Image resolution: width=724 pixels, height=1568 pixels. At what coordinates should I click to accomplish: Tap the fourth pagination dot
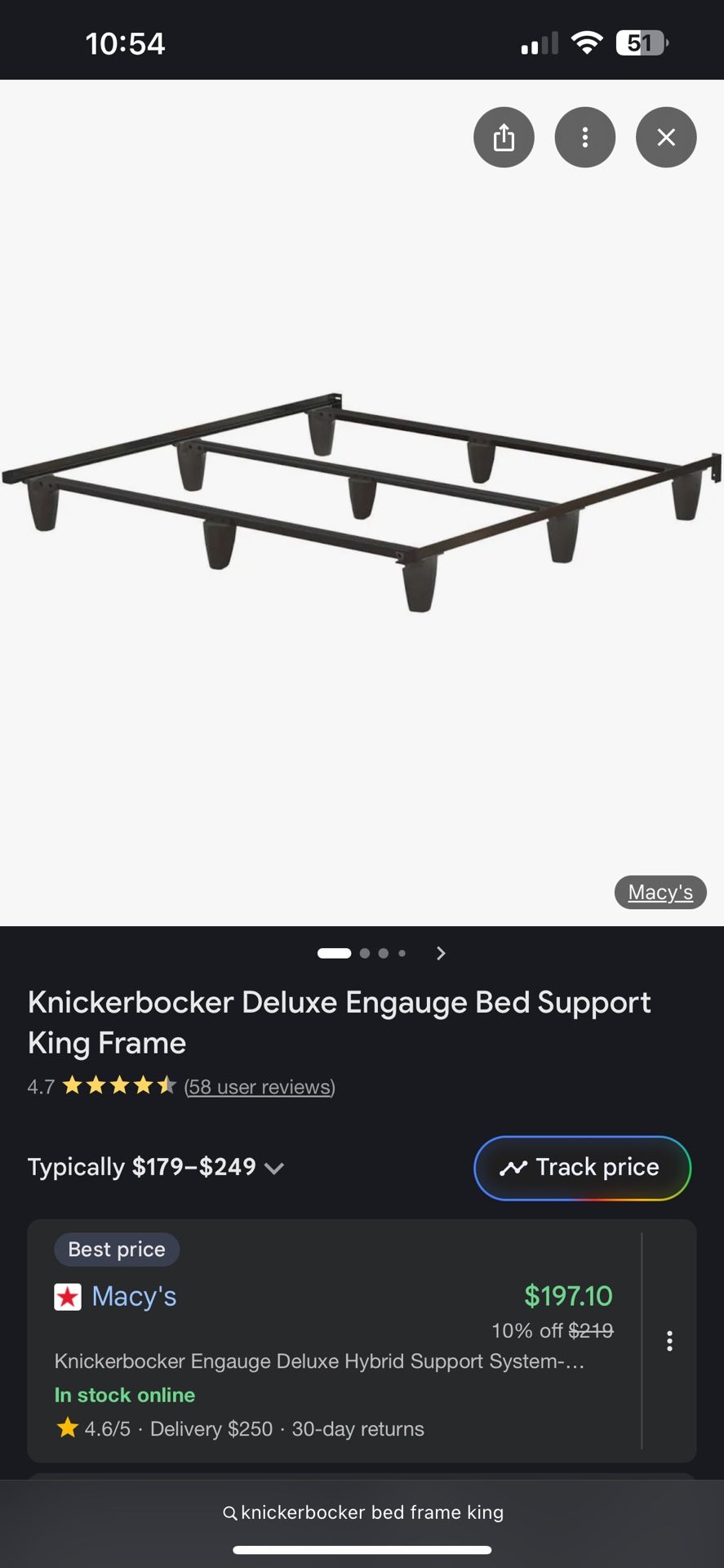pos(402,952)
